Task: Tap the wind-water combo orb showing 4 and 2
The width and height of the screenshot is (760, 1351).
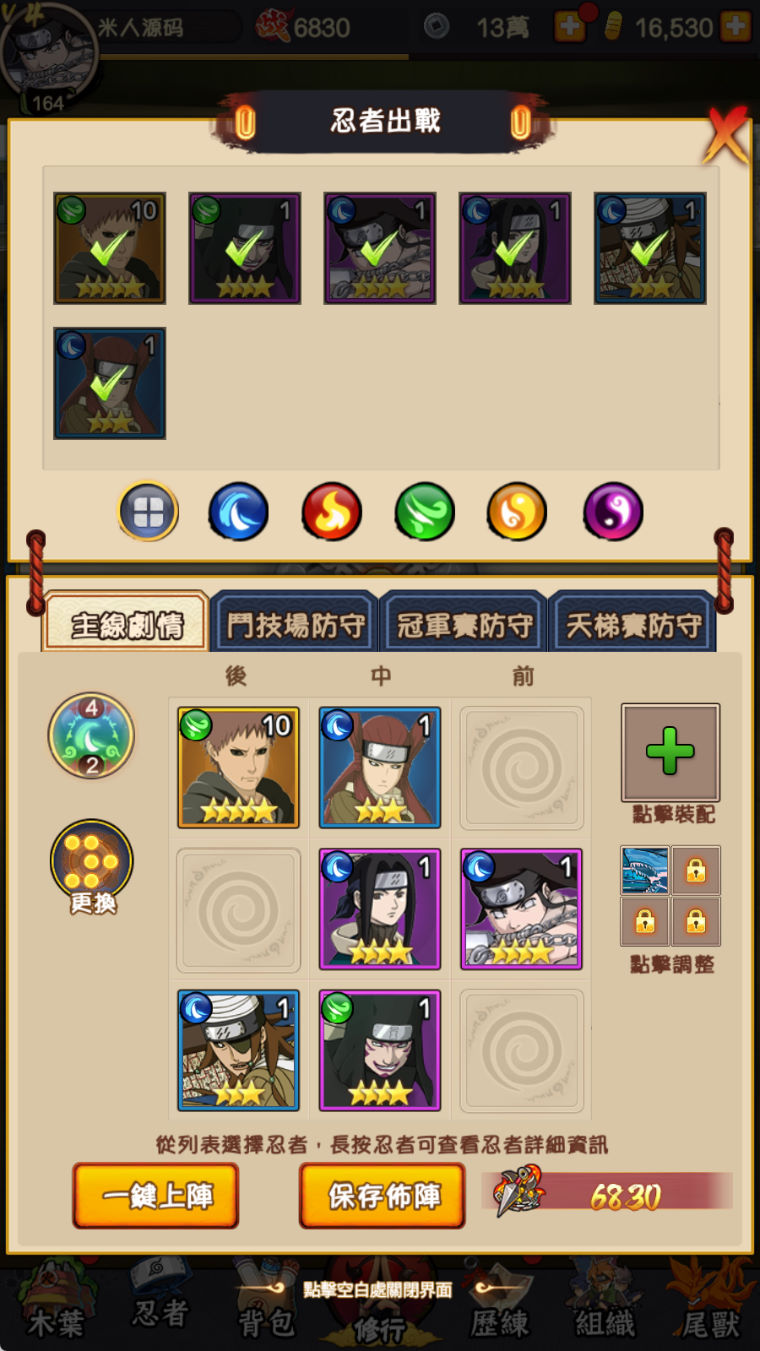Action: point(91,737)
